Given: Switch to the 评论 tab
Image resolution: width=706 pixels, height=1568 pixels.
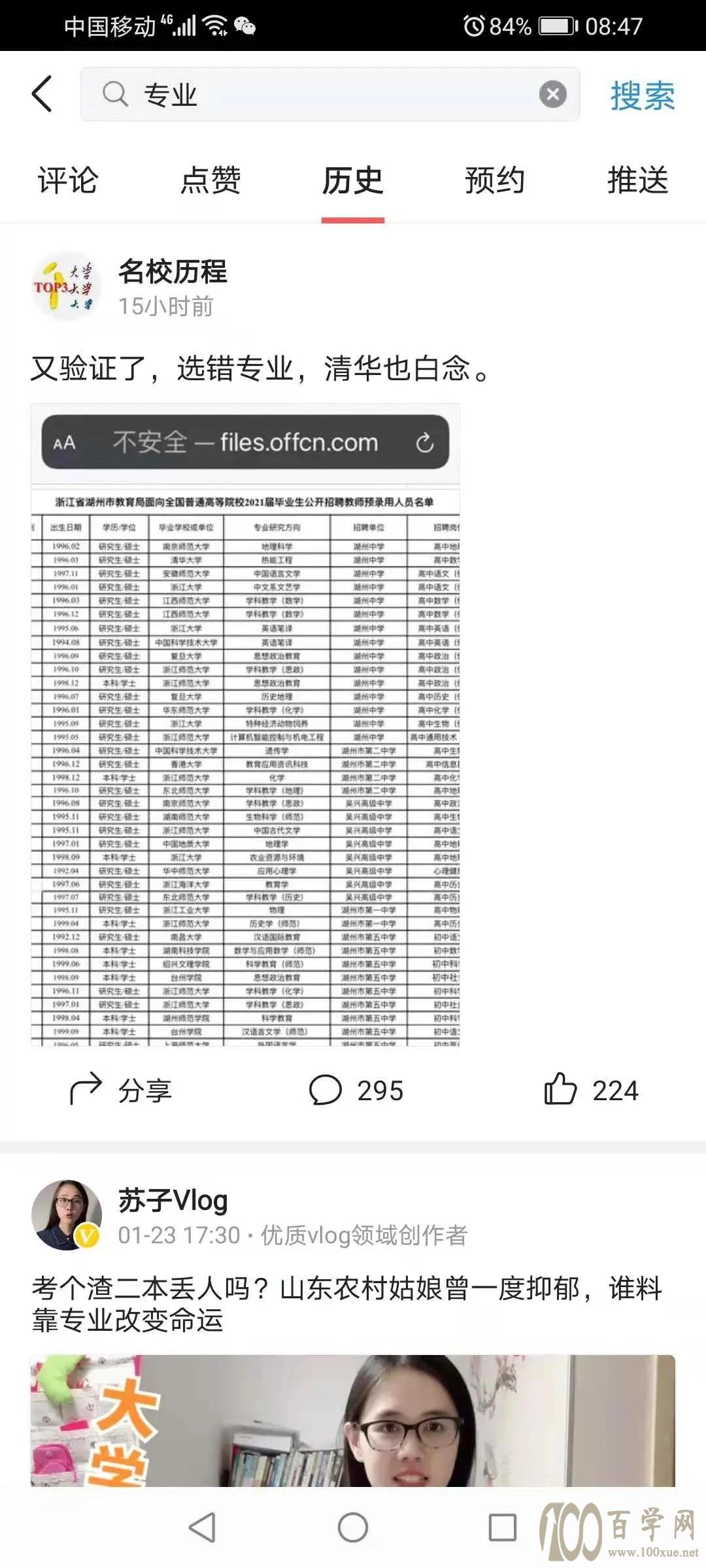Looking at the screenshot, I should 68,180.
